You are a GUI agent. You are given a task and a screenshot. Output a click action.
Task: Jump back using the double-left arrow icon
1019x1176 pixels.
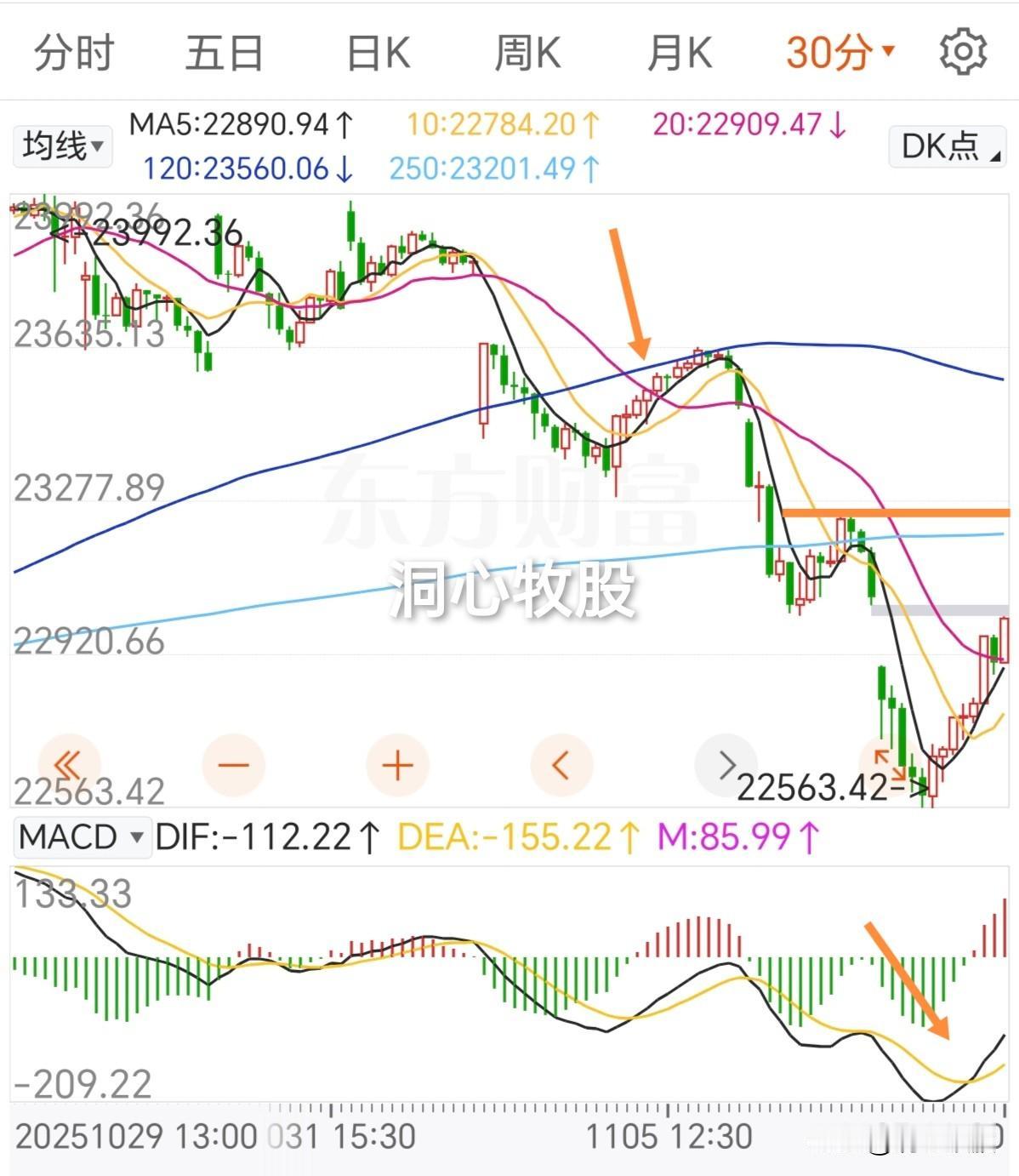[x=70, y=765]
